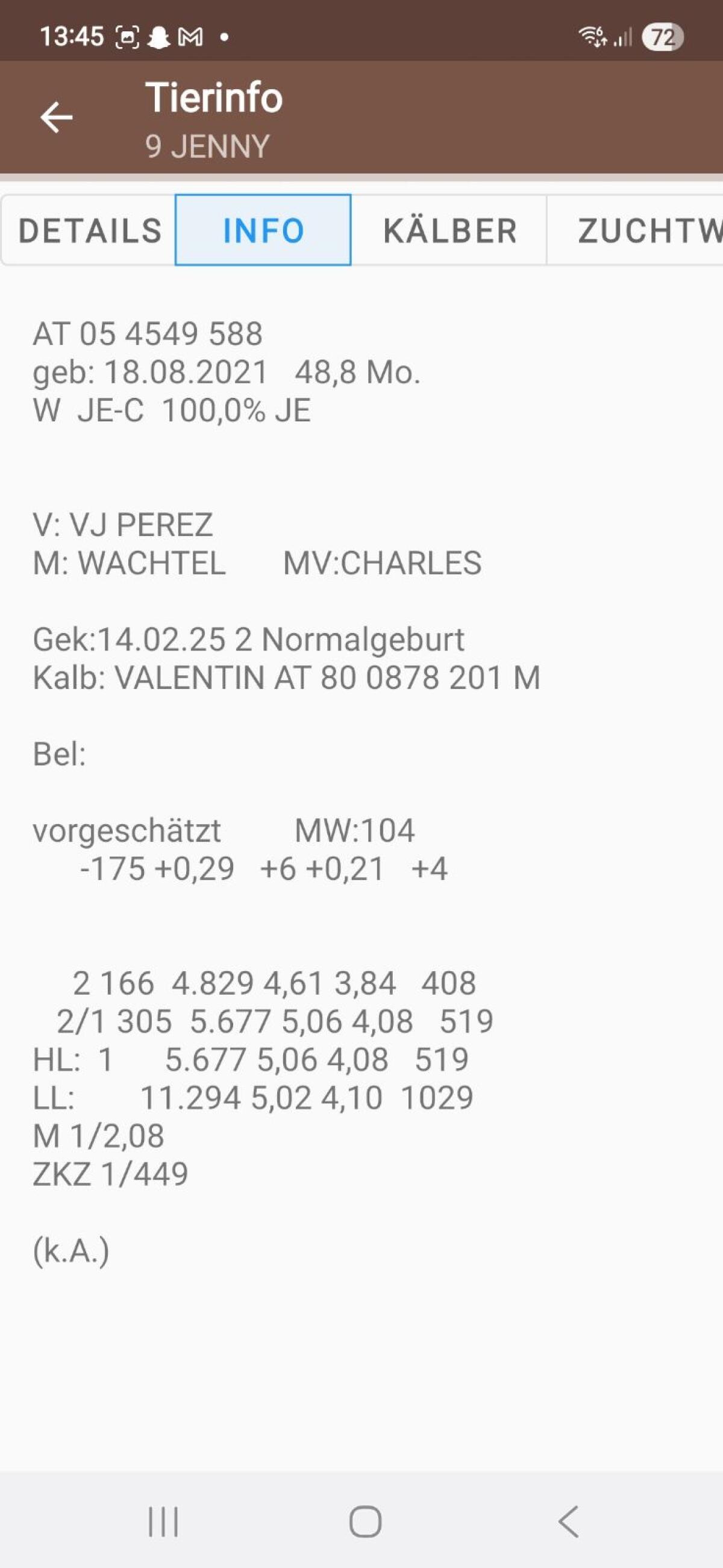Image resolution: width=723 pixels, height=1568 pixels.
Task: Switch to the DETAILS tab
Action: pos(89,230)
